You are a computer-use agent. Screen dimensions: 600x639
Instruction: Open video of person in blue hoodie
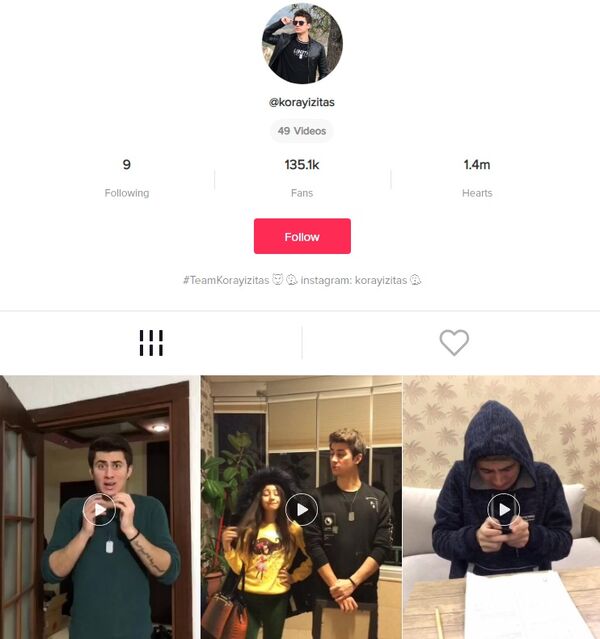pos(503,509)
